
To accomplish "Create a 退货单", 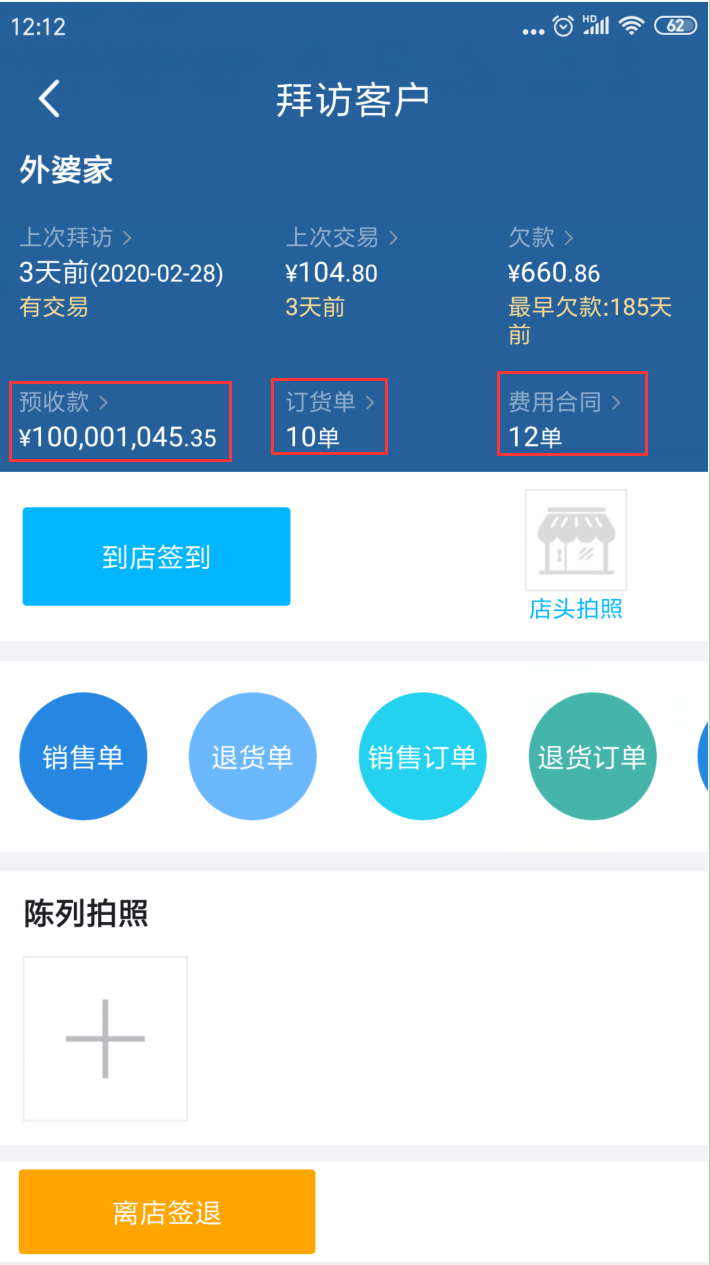I will pyautogui.click(x=252, y=757).
